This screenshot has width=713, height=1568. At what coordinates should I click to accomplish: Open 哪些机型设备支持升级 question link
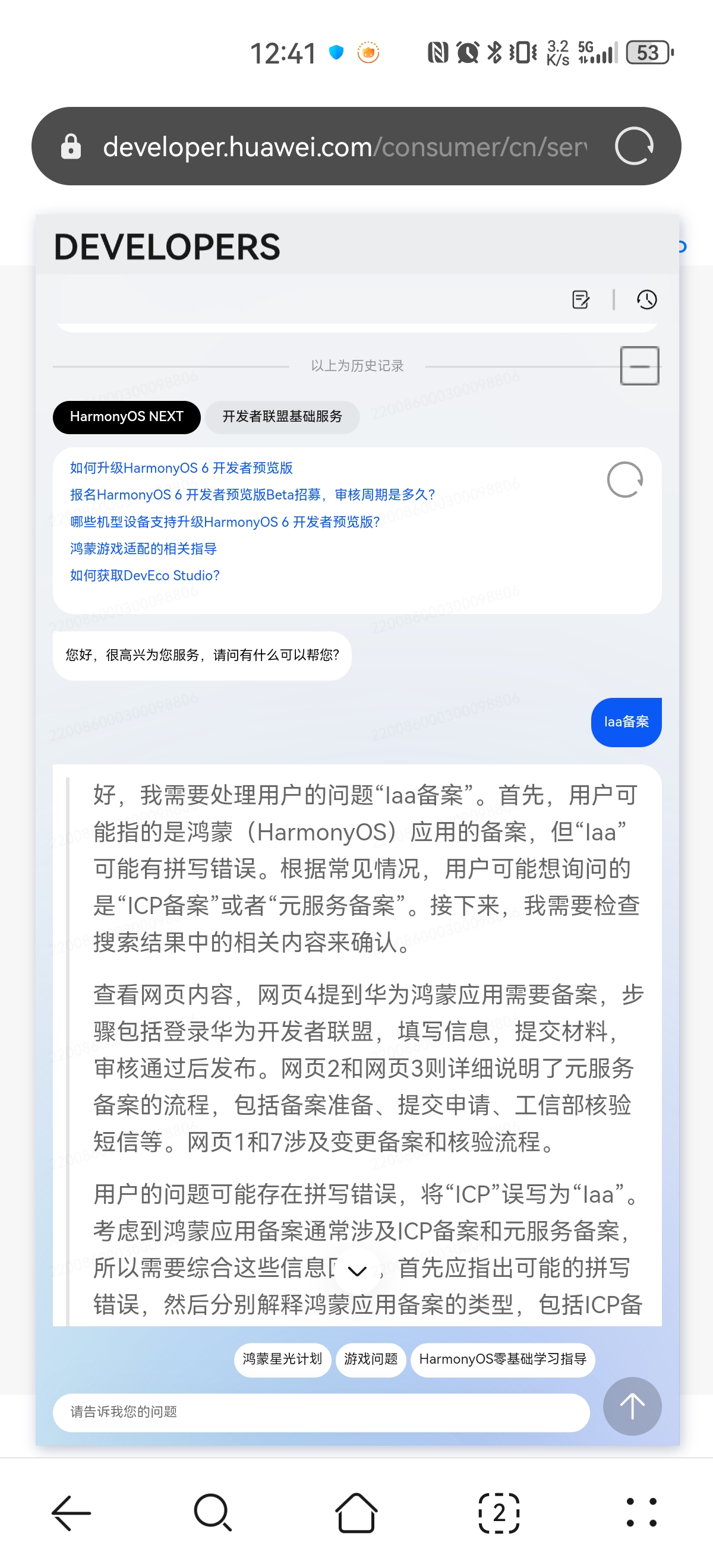[x=225, y=522]
